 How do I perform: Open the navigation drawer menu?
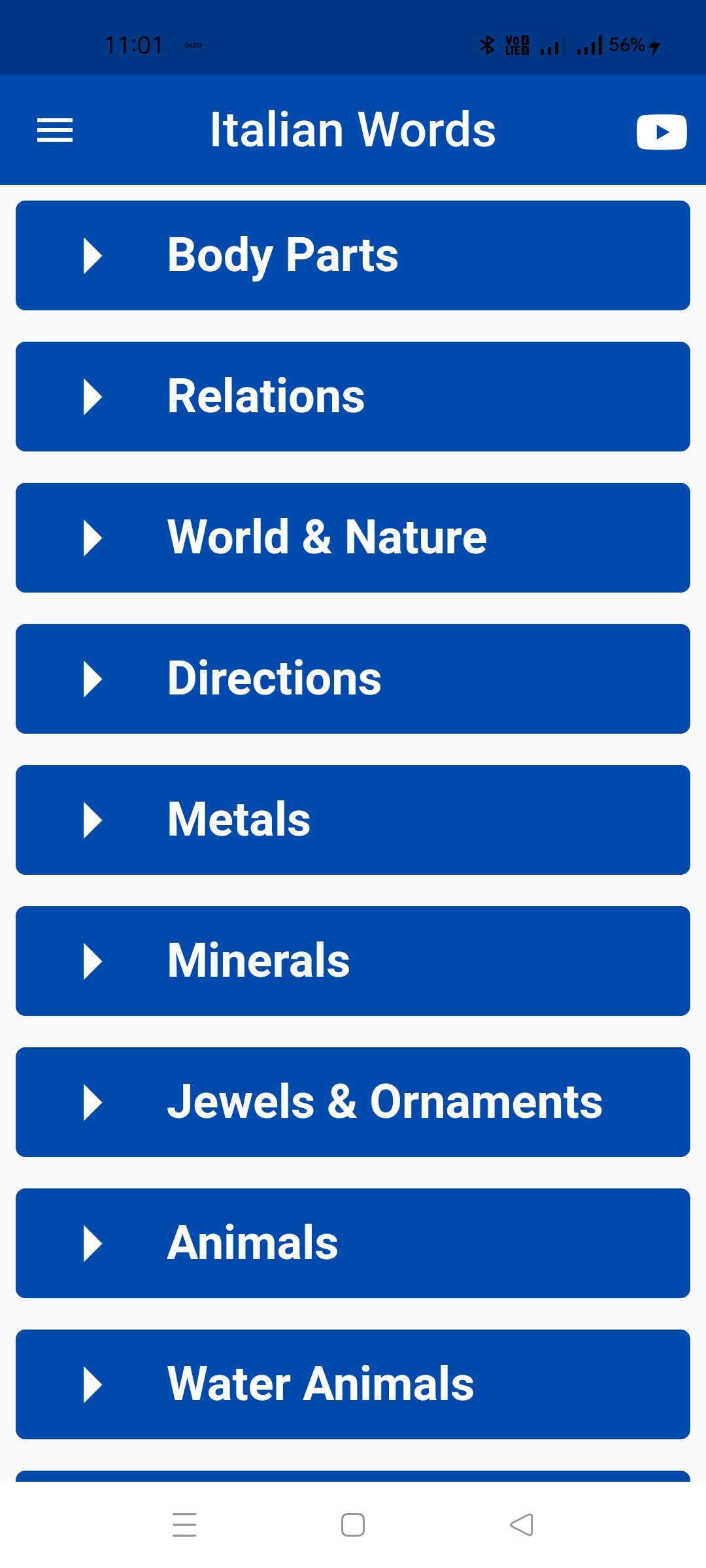pos(55,131)
